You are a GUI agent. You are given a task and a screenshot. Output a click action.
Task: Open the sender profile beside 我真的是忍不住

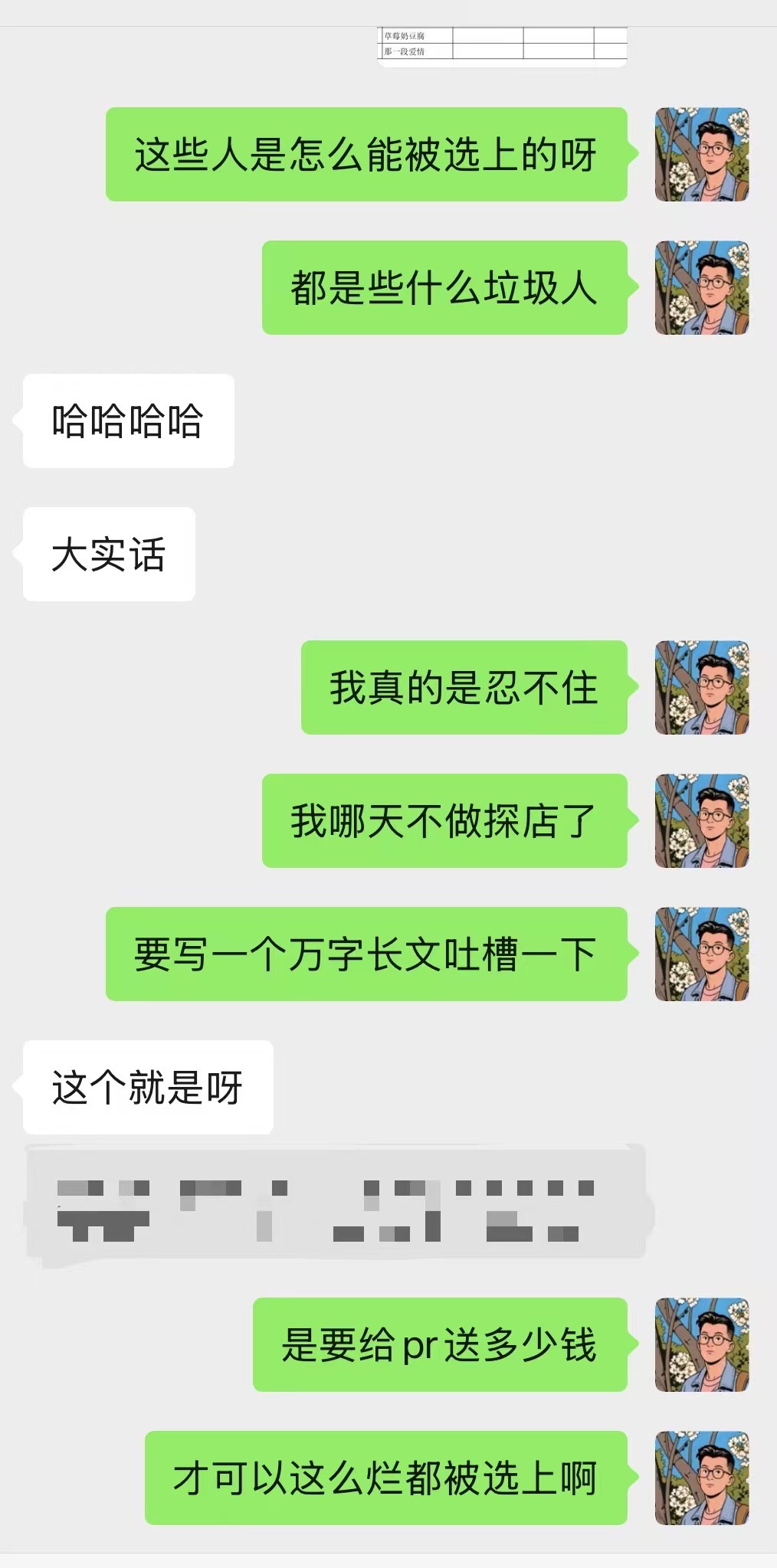[x=702, y=688]
